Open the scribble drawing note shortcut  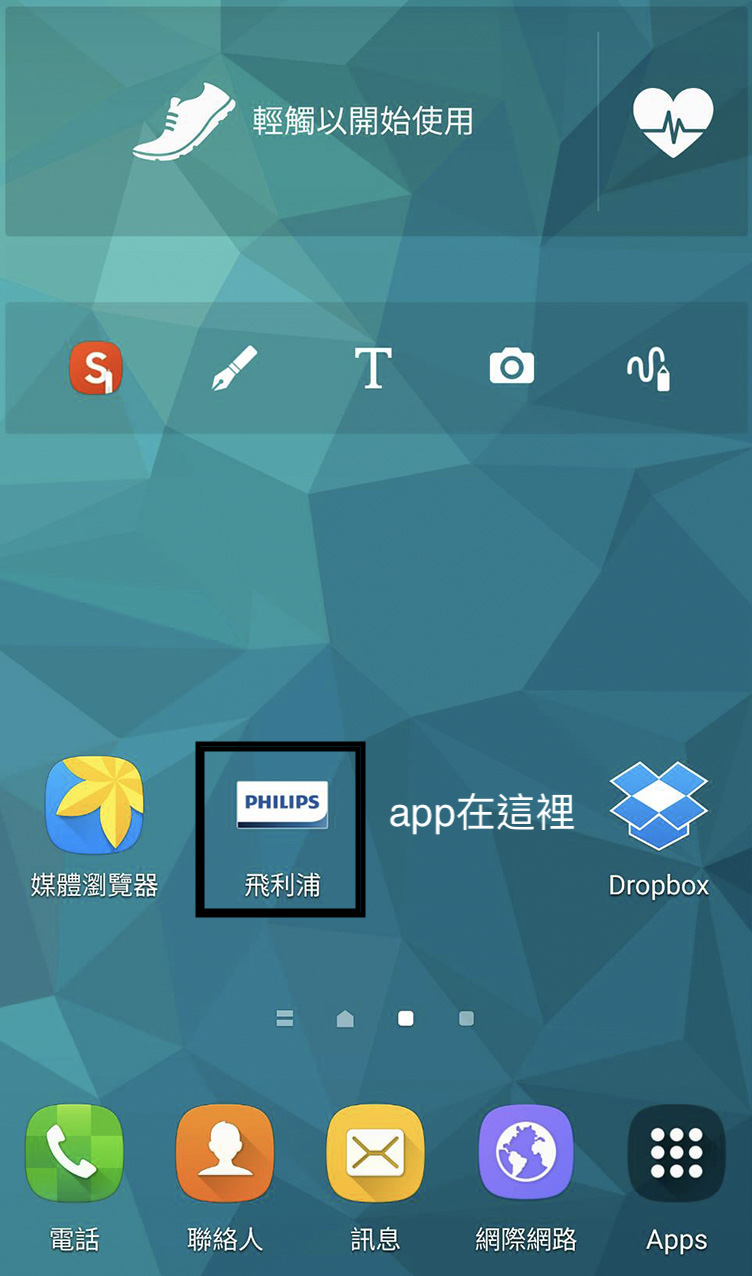(x=648, y=368)
